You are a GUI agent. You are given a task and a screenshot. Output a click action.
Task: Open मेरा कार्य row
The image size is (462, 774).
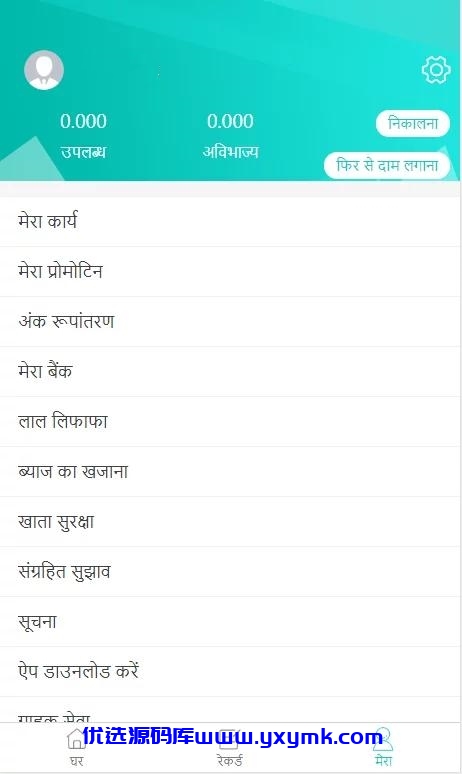click(230, 222)
